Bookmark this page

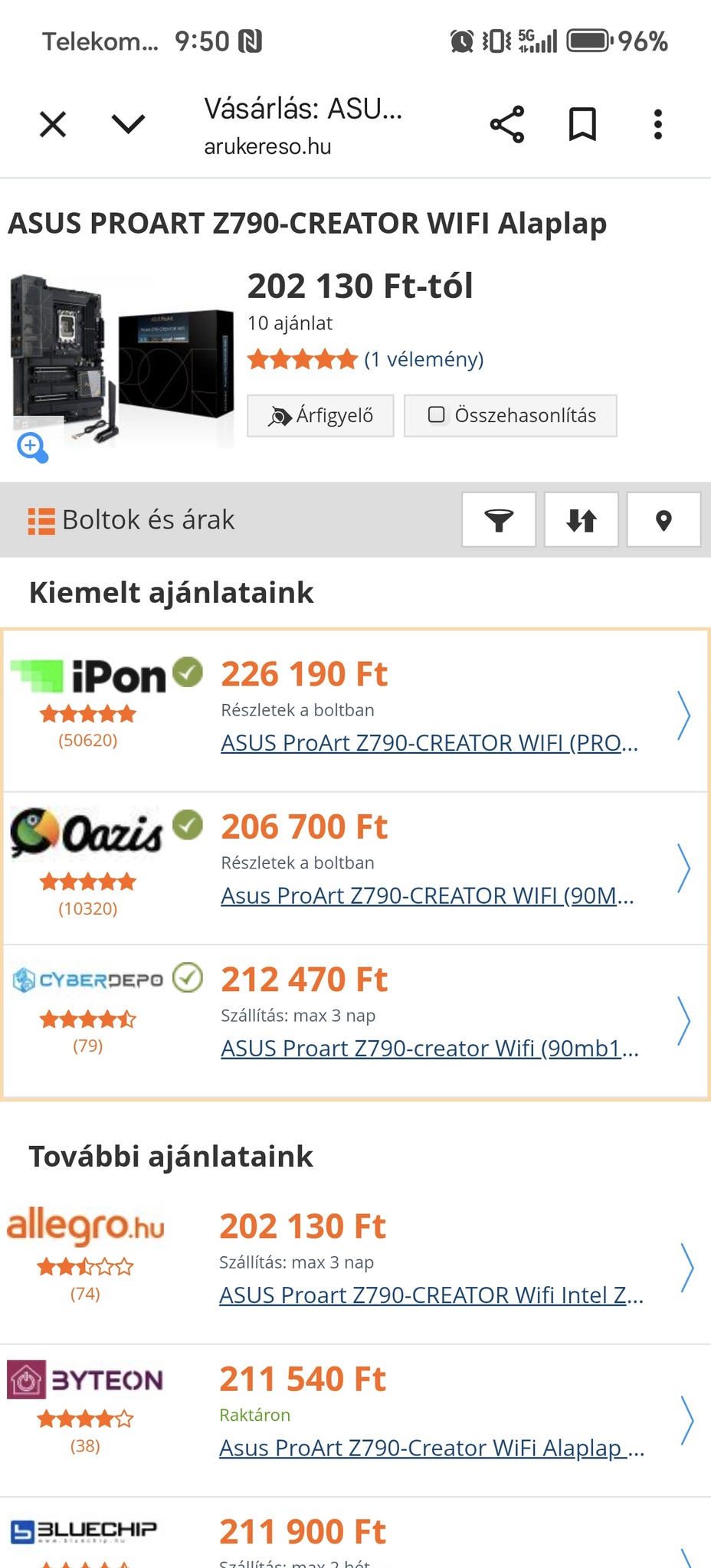point(582,124)
